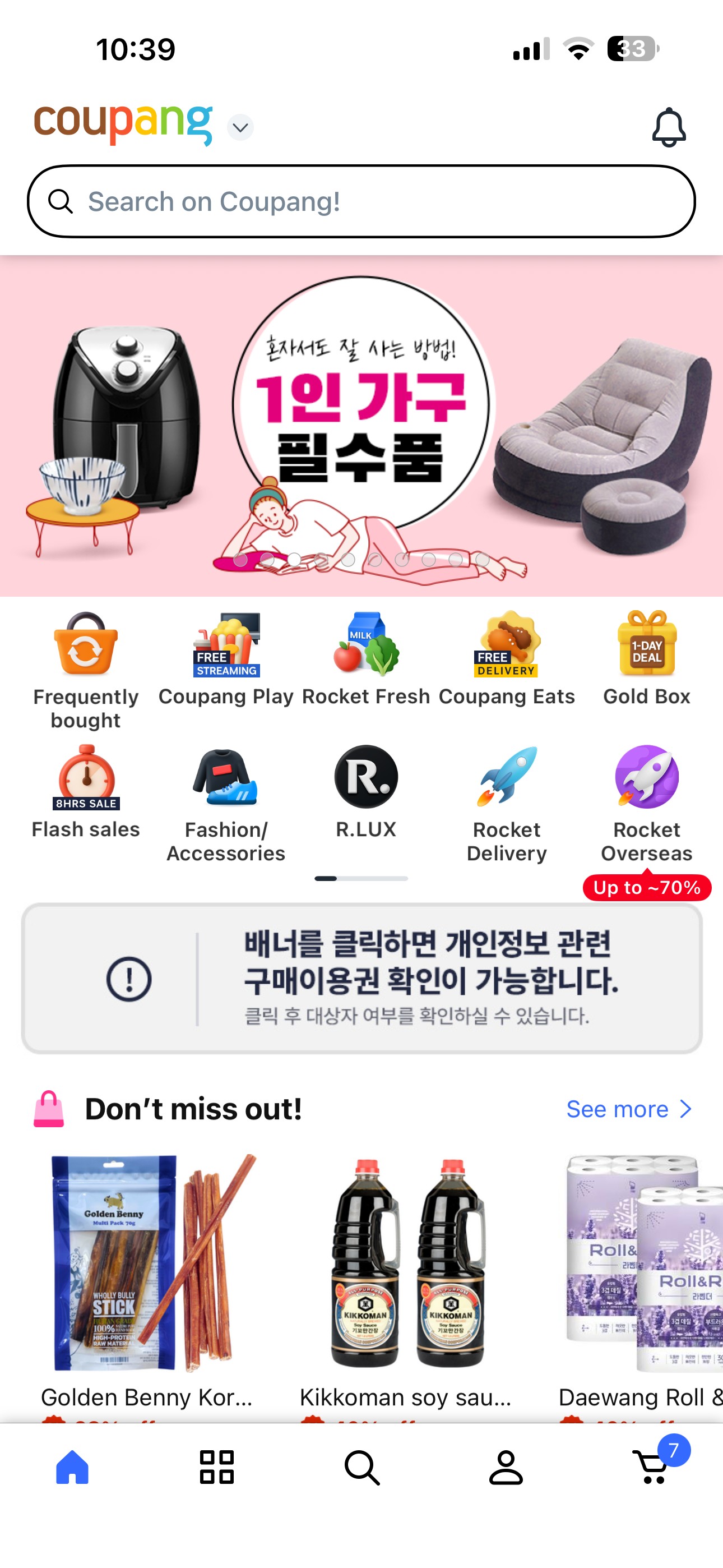
Task: Open Rocket Delivery
Action: (506, 804)
